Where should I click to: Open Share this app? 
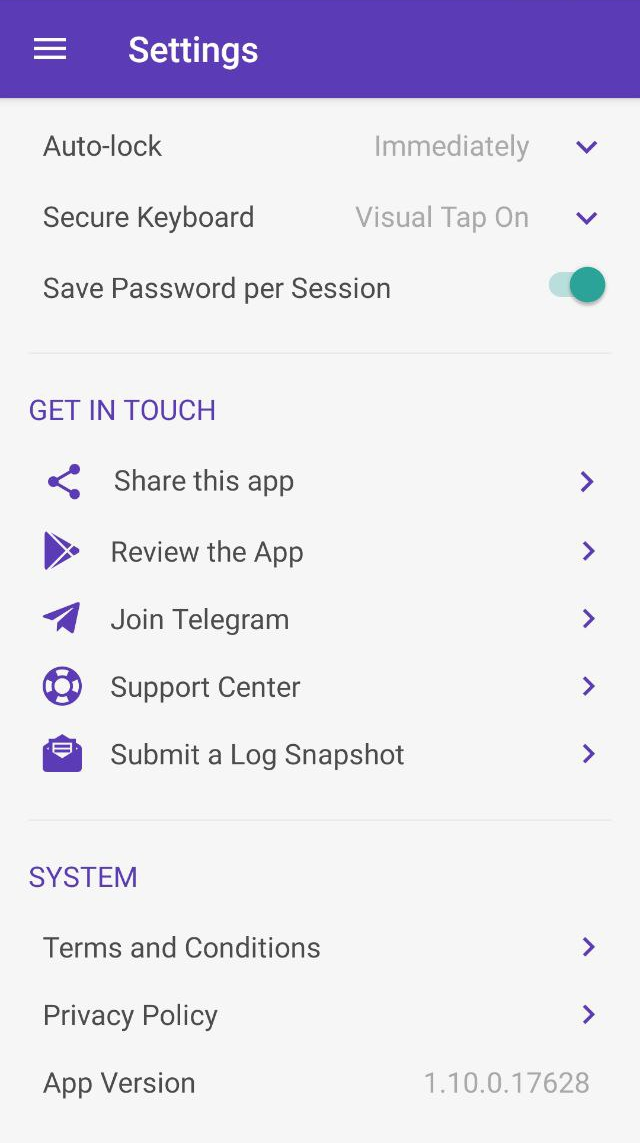click(204, 482)
